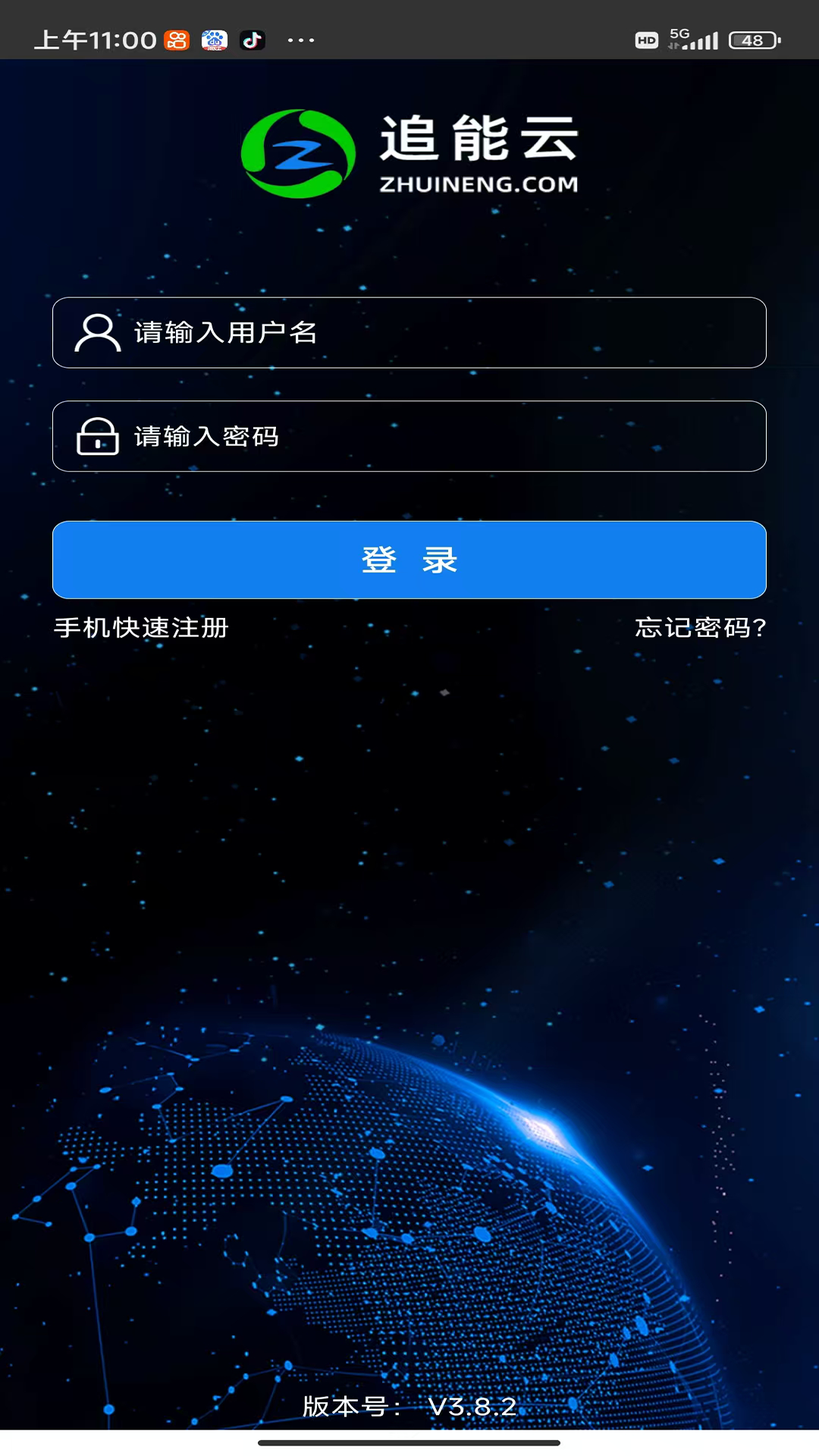The height and width of the screenshot is (1456, 819).
Task: Click the 5G network indicator
Action: (679, 34)
